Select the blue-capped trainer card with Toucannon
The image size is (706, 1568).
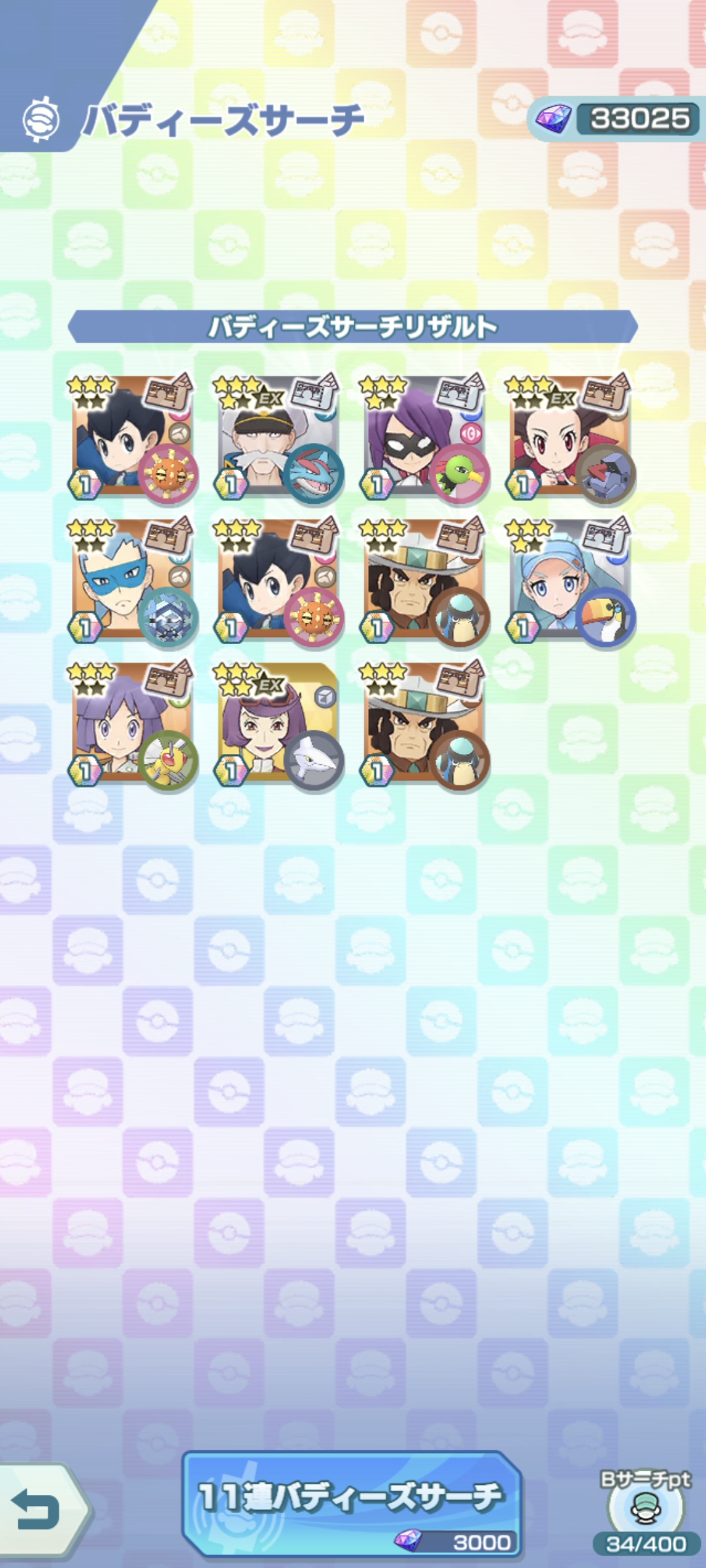[569, 581]
